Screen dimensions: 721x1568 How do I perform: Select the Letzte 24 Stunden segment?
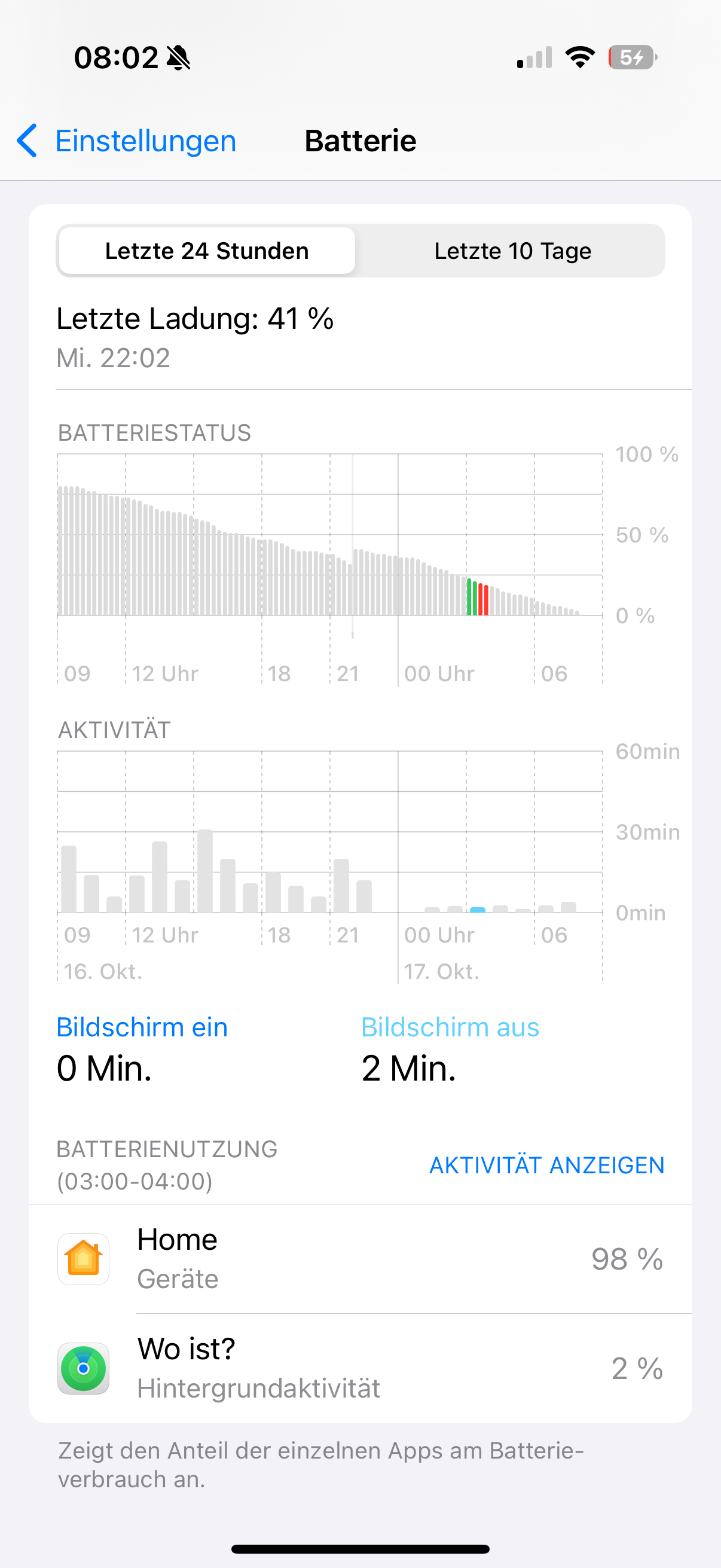207,251
